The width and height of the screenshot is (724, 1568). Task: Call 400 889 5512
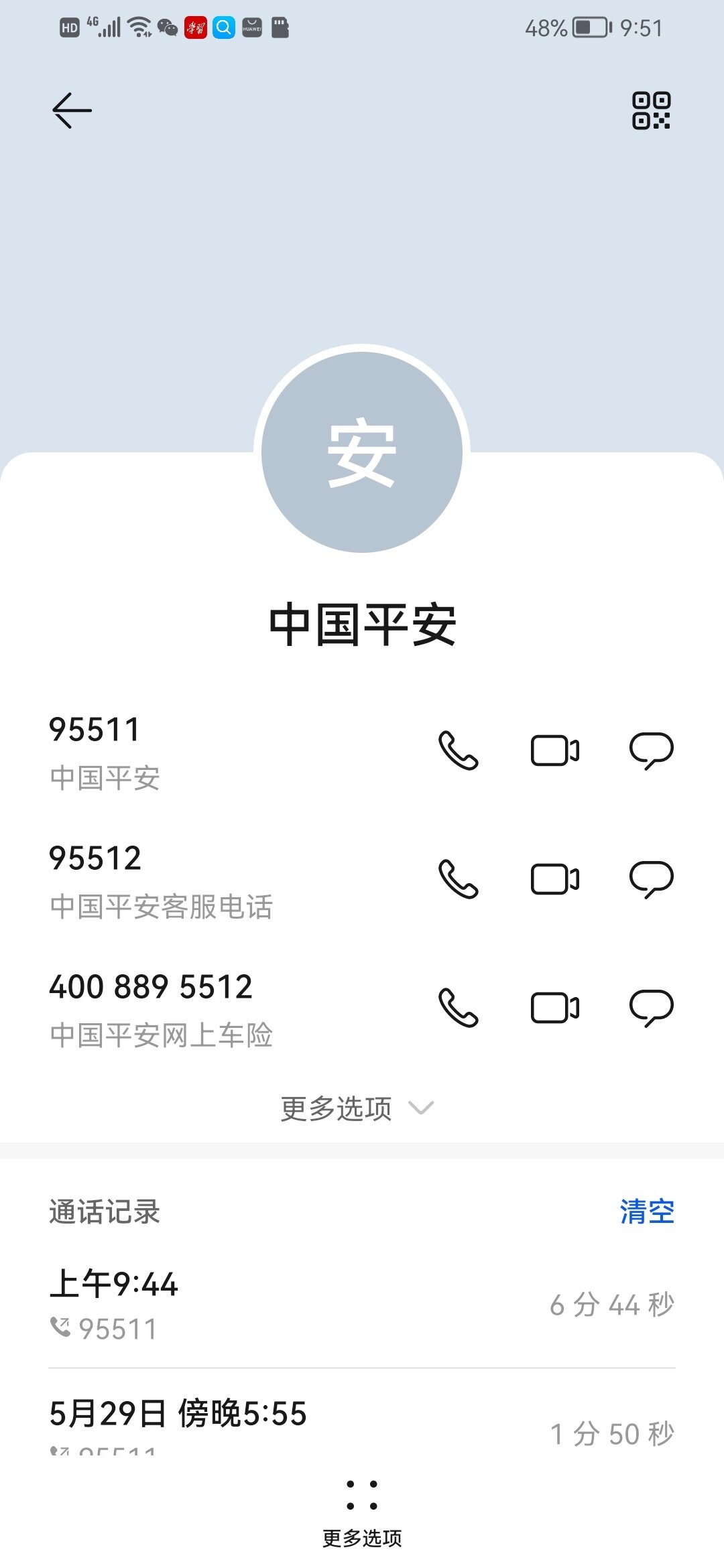click(459, 1008)
